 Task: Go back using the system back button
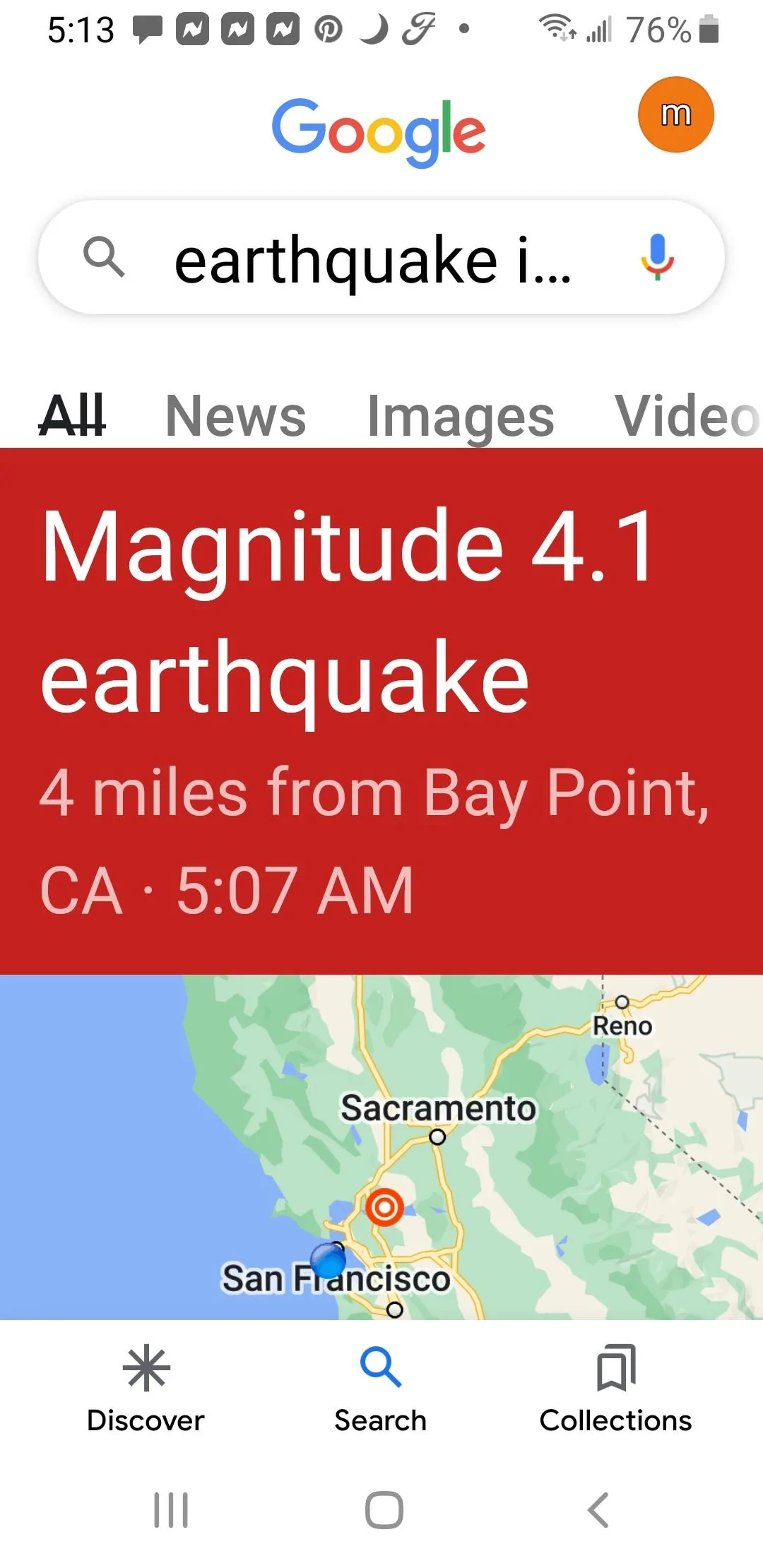(x=598, y=1510)
